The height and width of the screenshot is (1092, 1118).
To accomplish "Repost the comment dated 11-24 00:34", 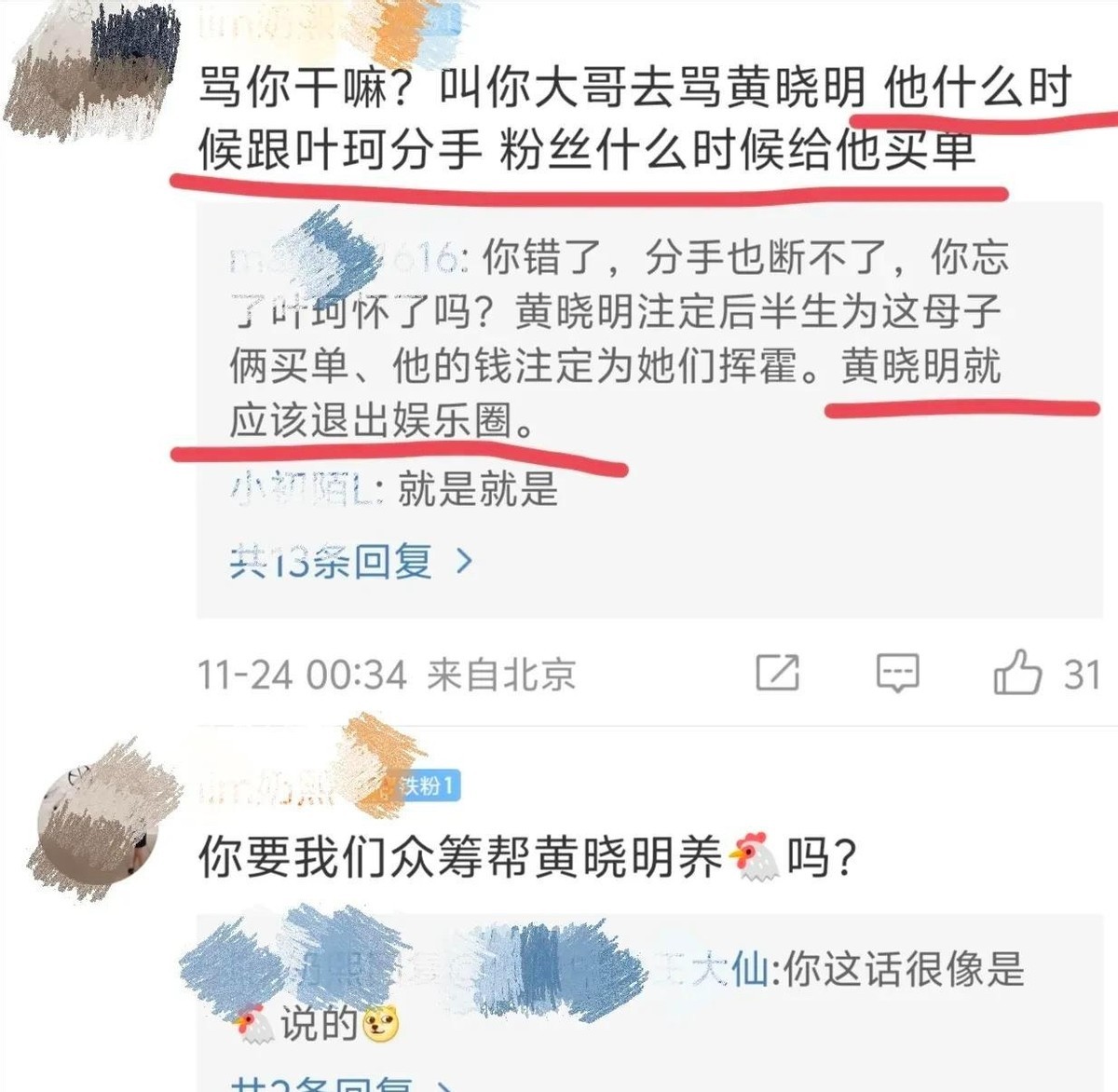I will tap(777, 672).
